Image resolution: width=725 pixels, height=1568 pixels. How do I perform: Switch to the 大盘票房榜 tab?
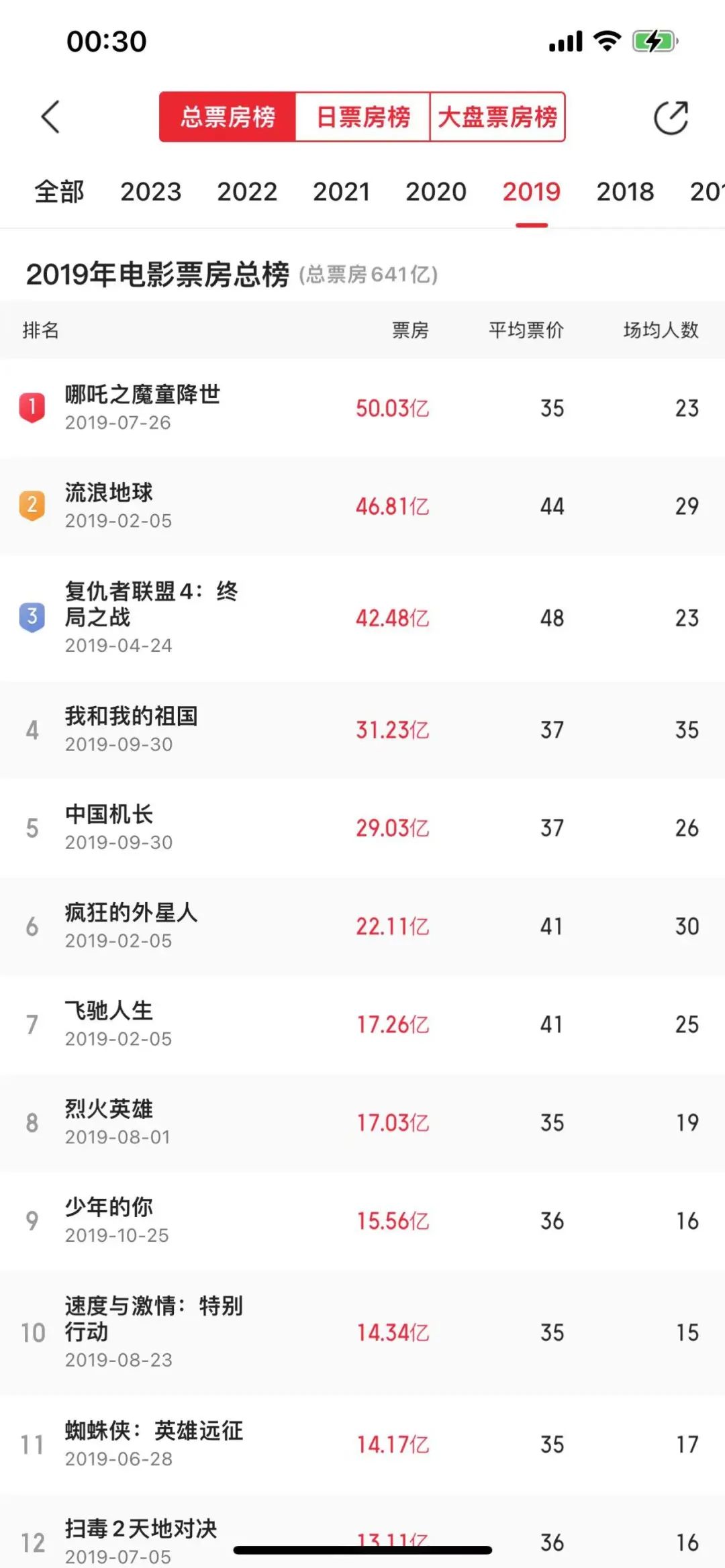(x=497, y=115)
